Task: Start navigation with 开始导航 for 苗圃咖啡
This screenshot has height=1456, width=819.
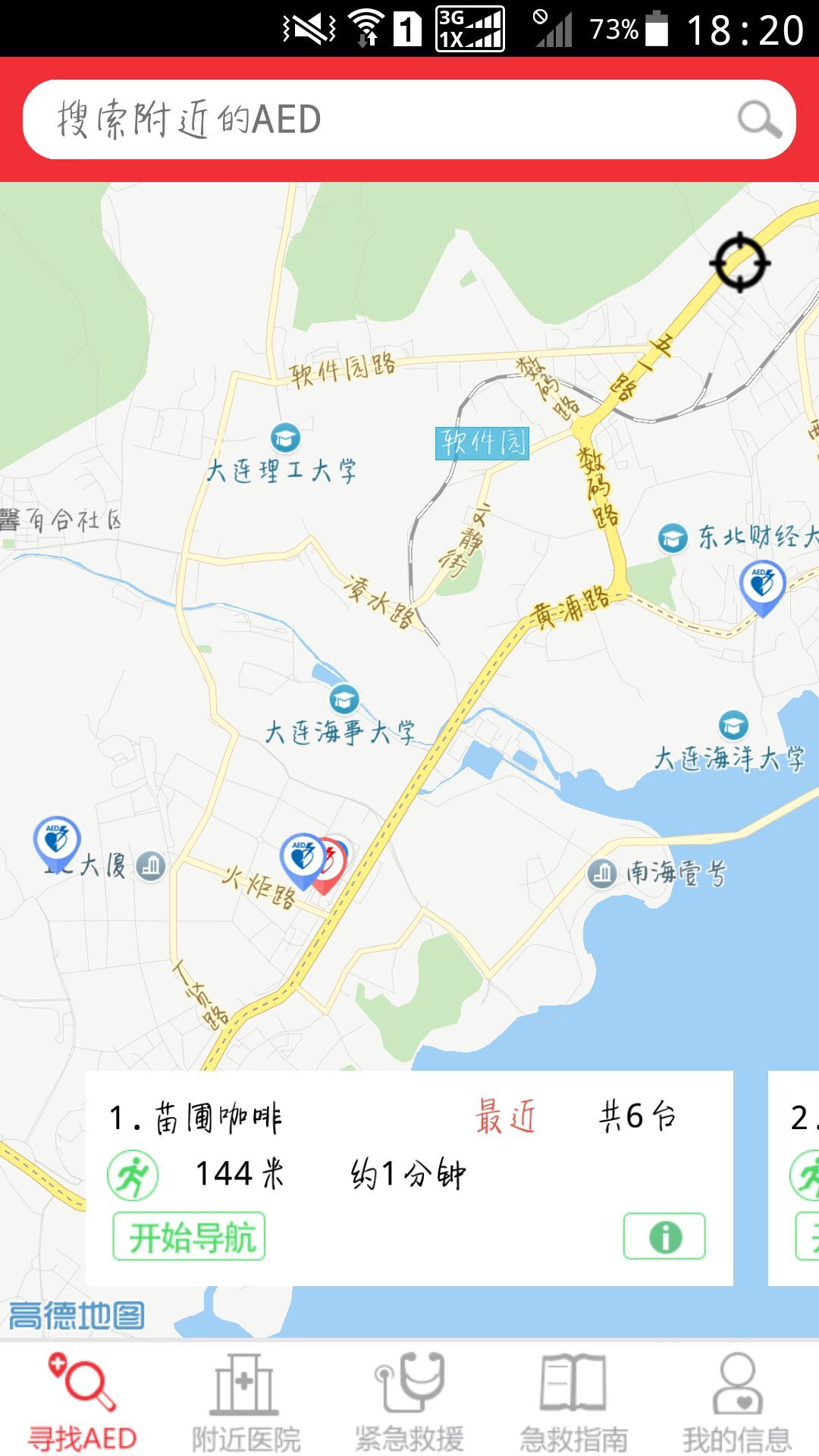Action: coord(189,1237)
